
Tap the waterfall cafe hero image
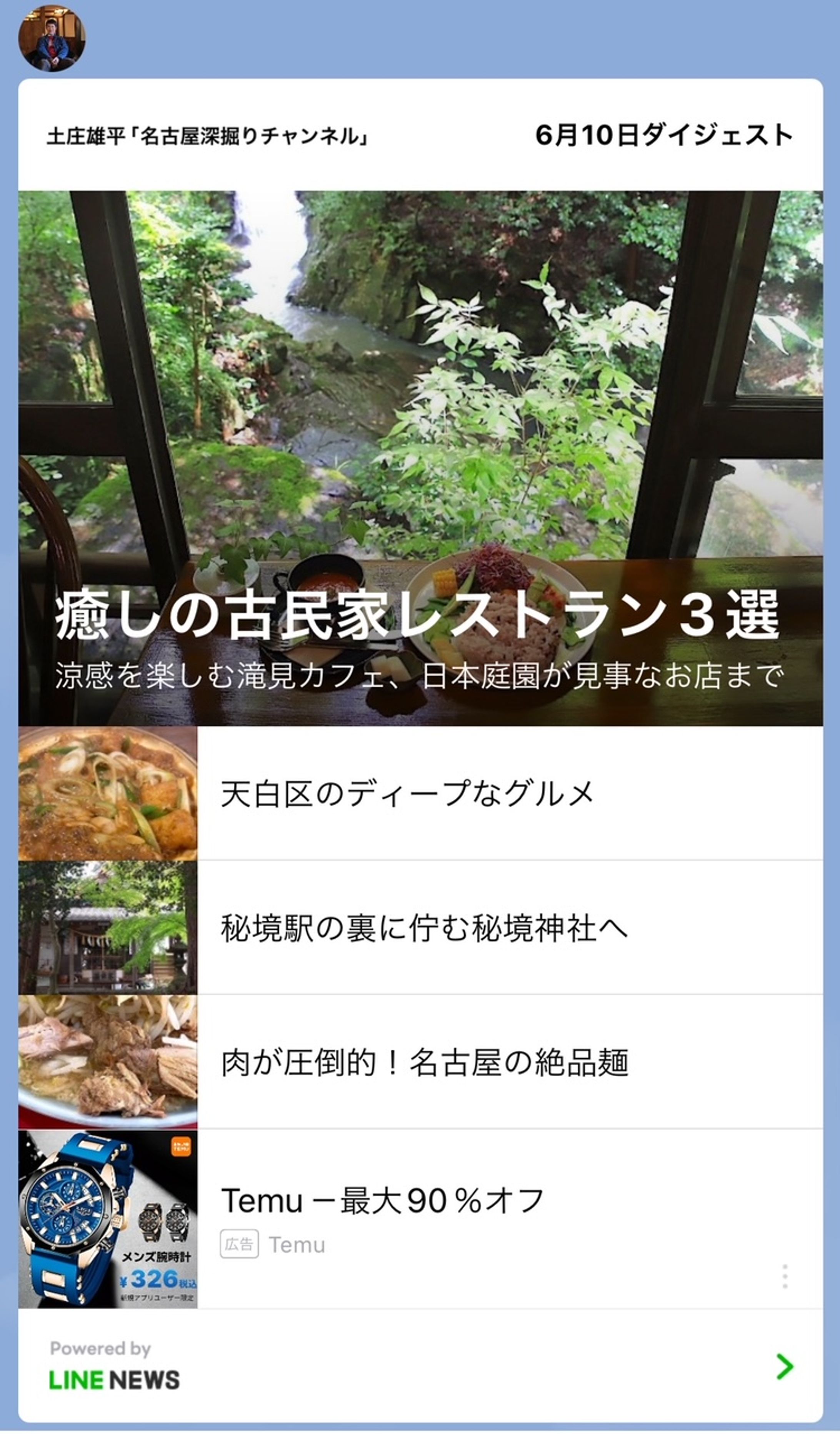[x=420, y=370]
